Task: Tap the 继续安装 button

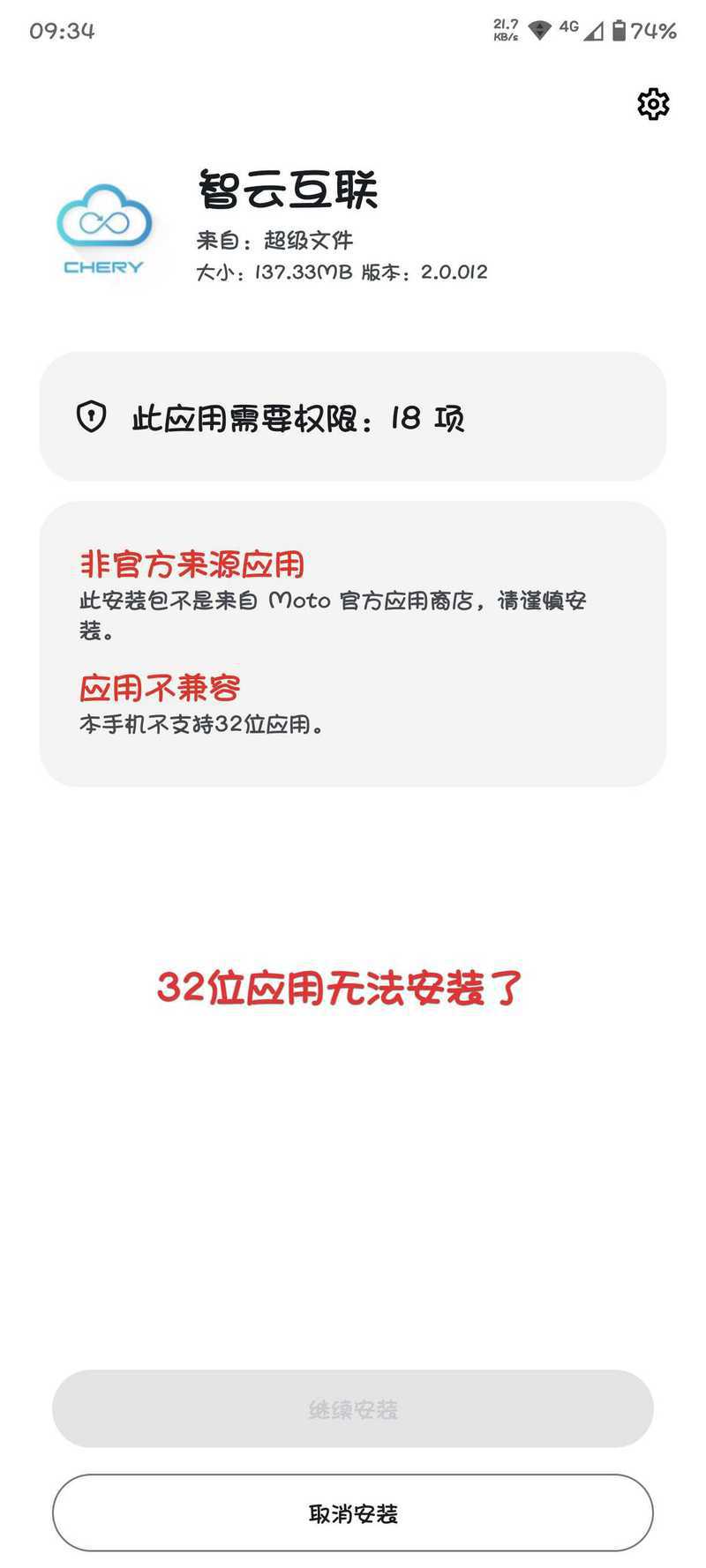Action: 353,1409
